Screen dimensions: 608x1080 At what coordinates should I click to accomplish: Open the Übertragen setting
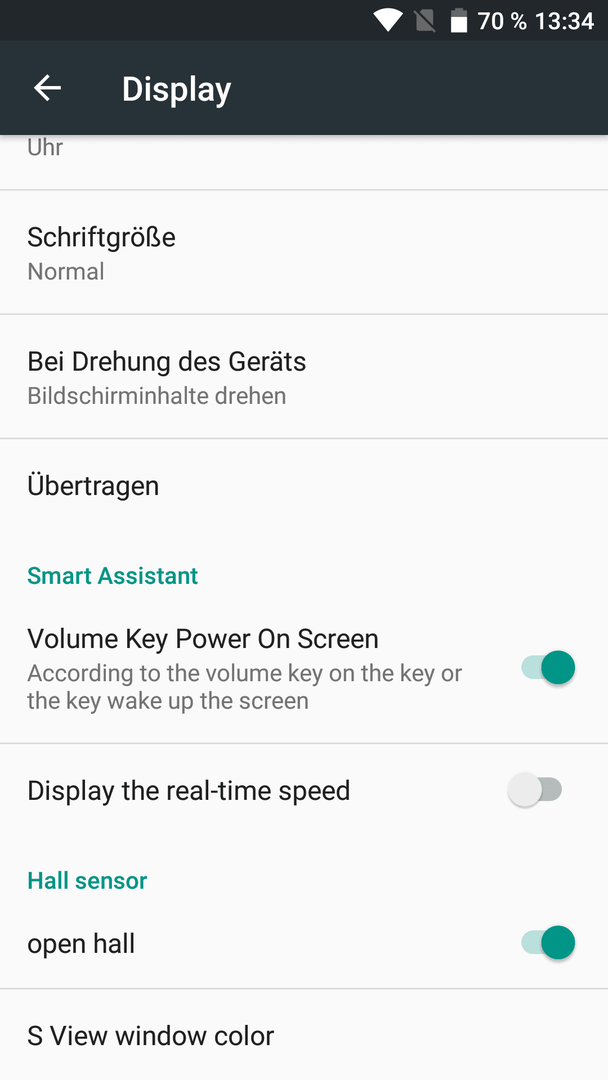(304, 486)
